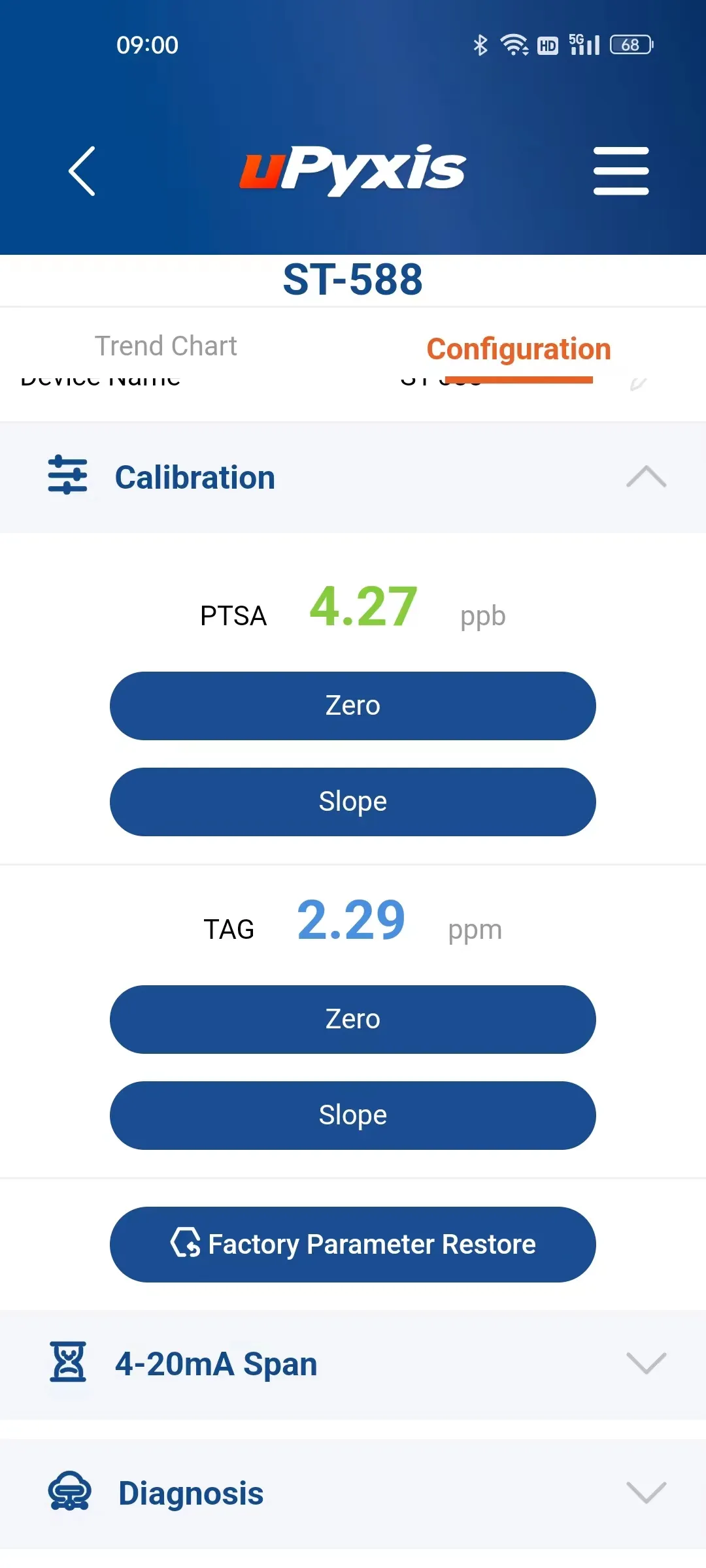Tap Slope under the PTSA reading
706x1568 pixels.
tap(353, 801)
